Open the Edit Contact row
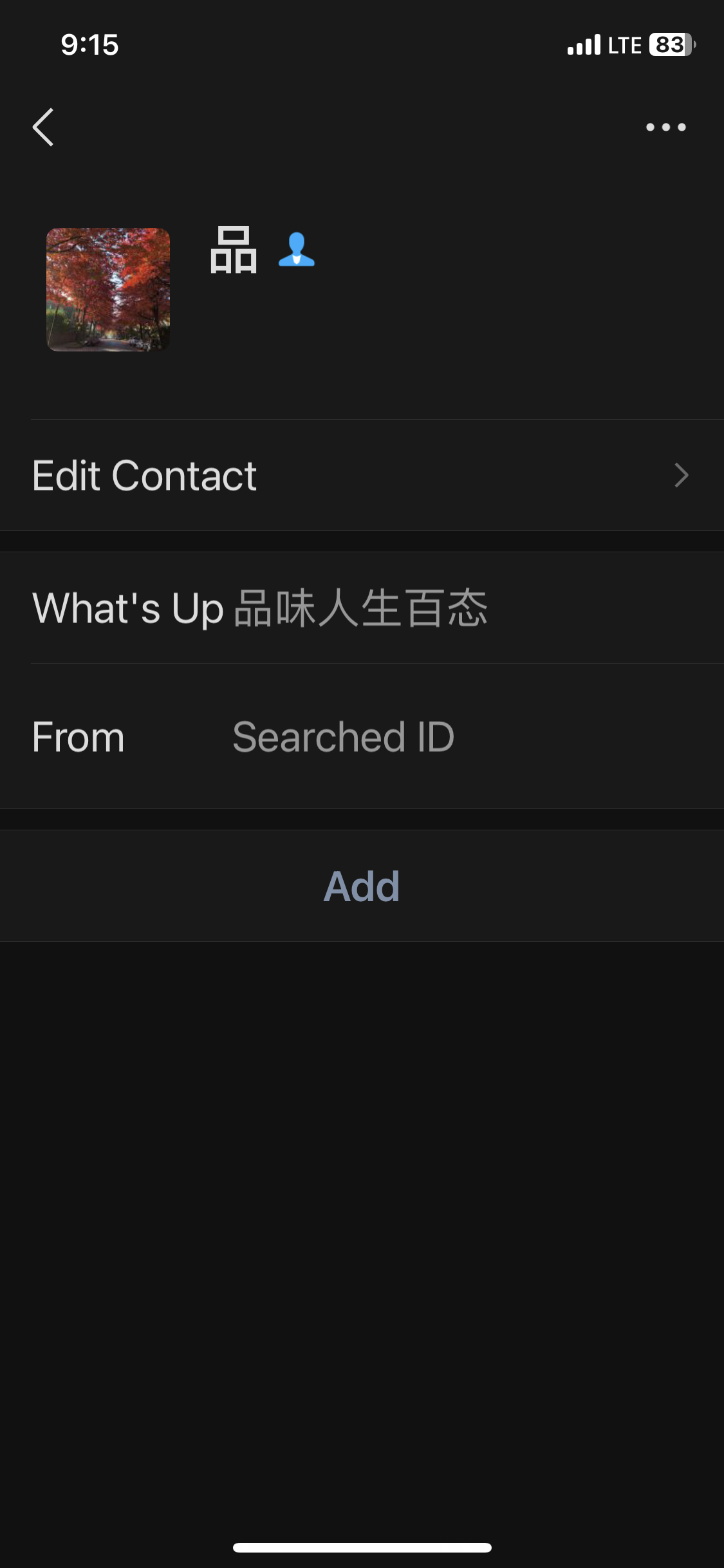This screenshot has width=724, height=1568. point(362,476)
